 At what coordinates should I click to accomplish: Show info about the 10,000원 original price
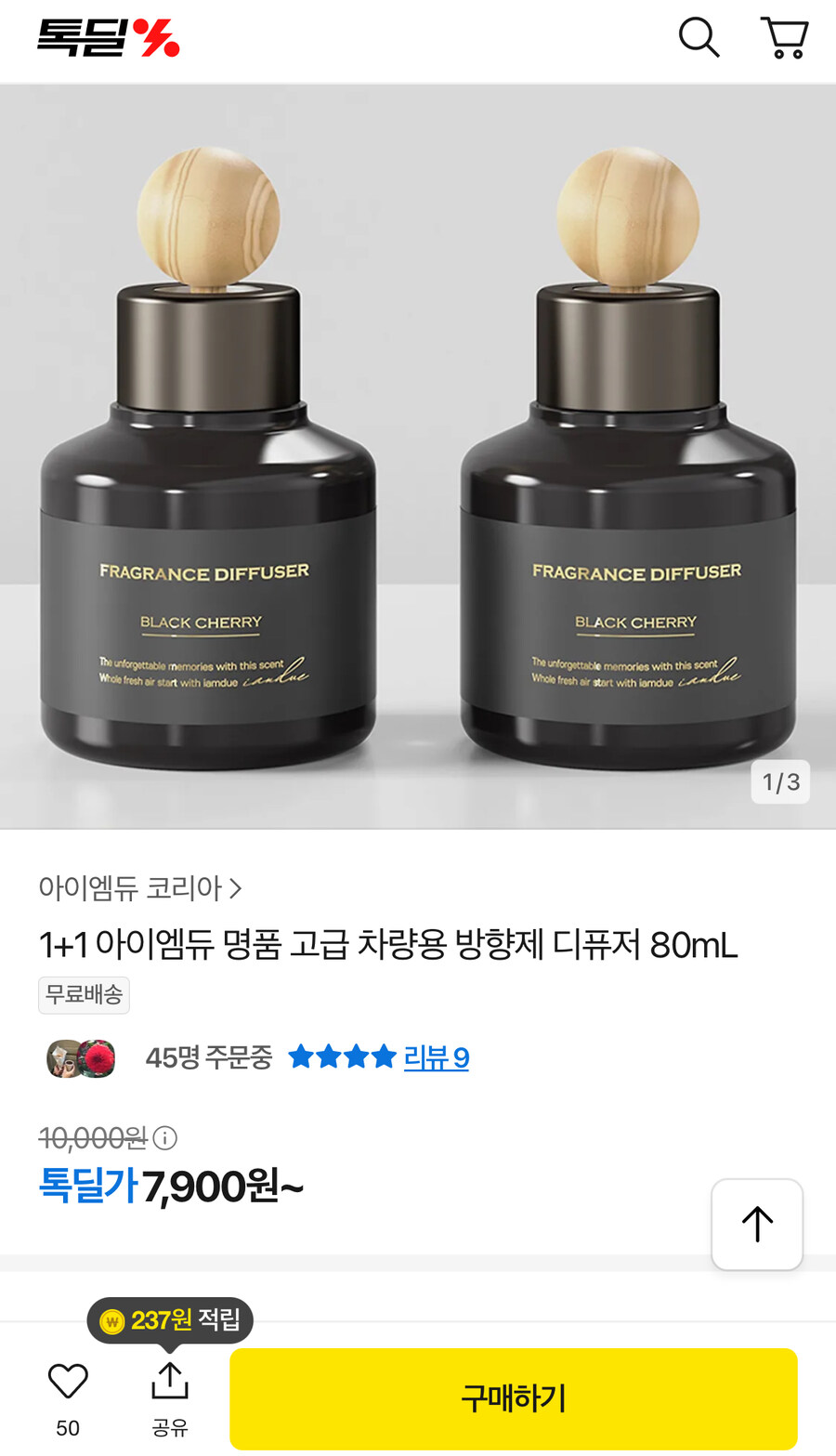pyautogui.click(x=165, y=1137)
